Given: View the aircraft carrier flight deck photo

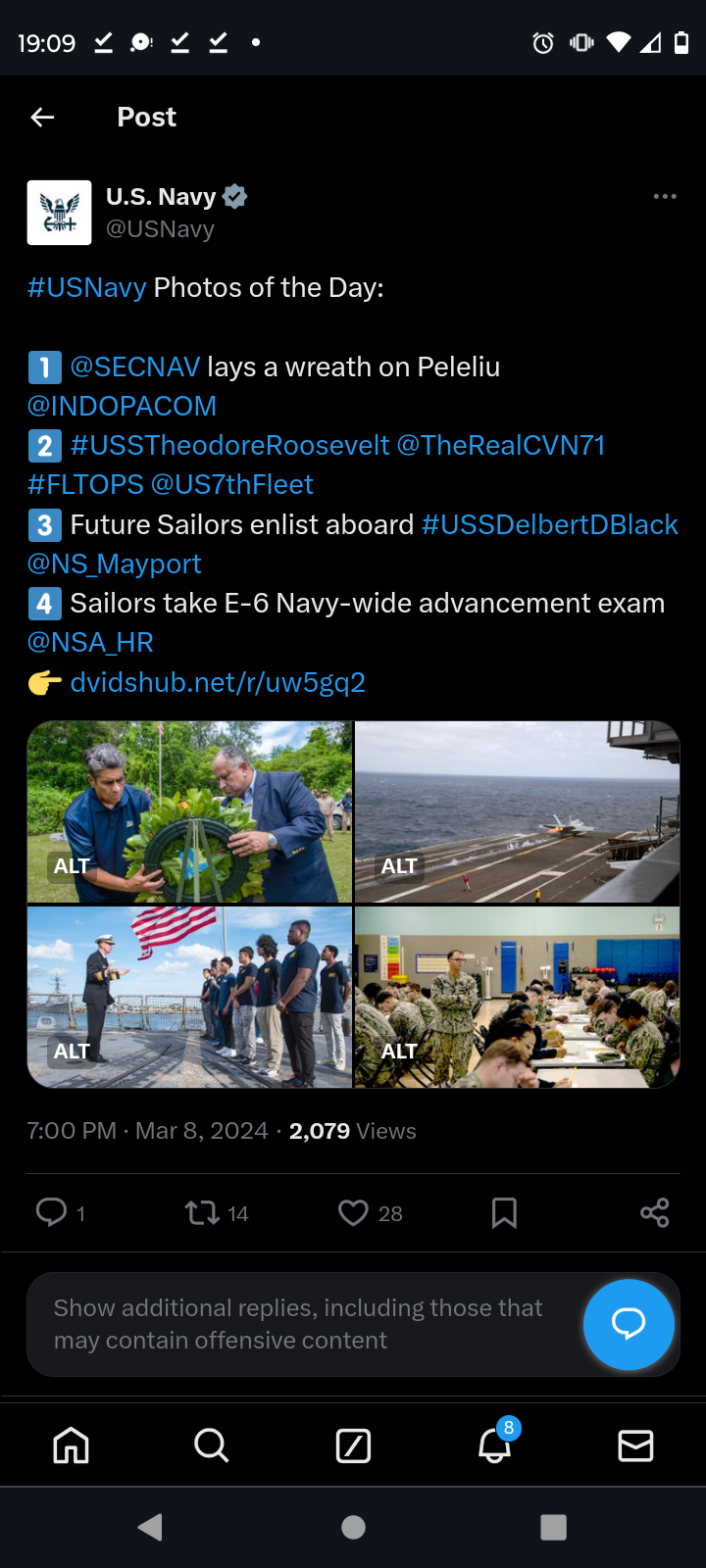Looking at the screenshot, I should click(x=517, y=811).
